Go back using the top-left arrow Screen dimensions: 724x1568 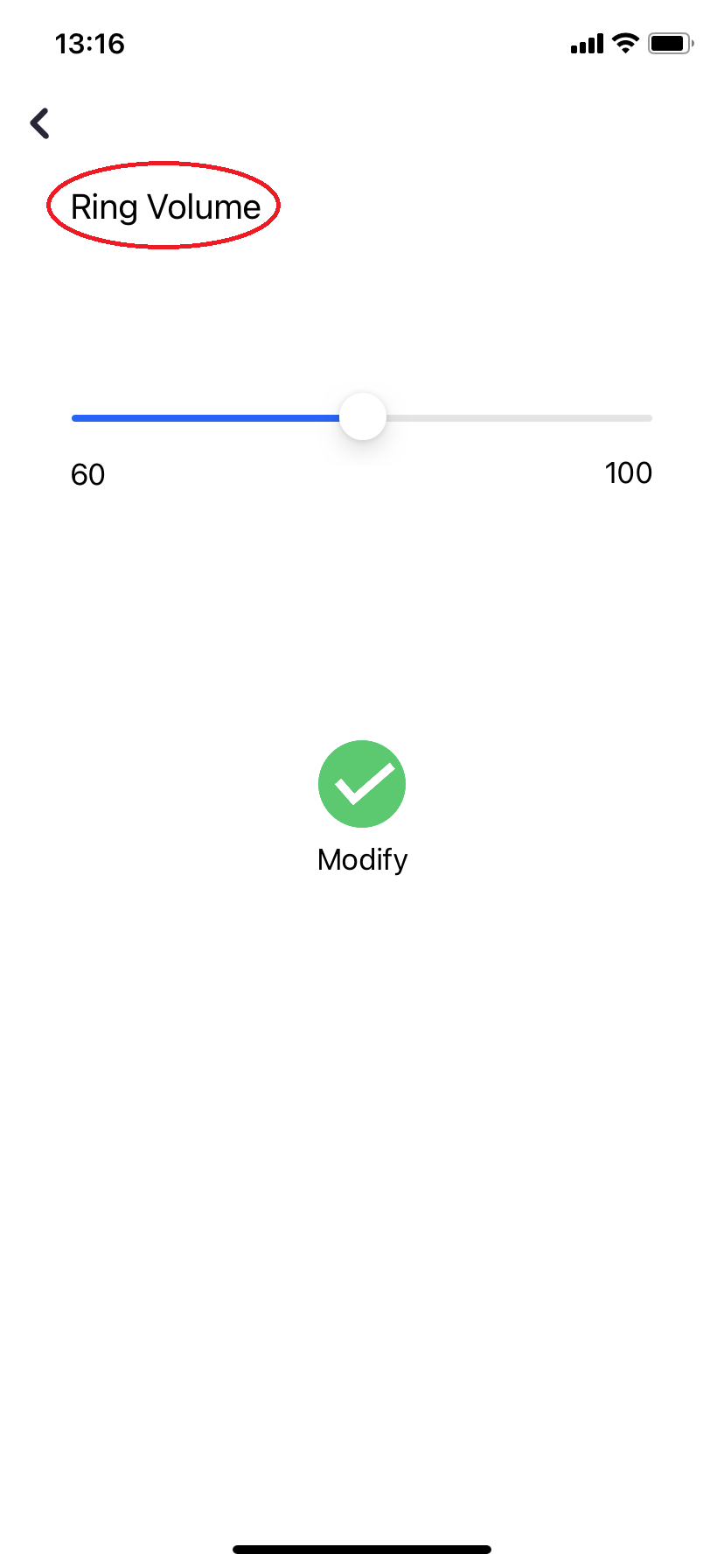39,123
